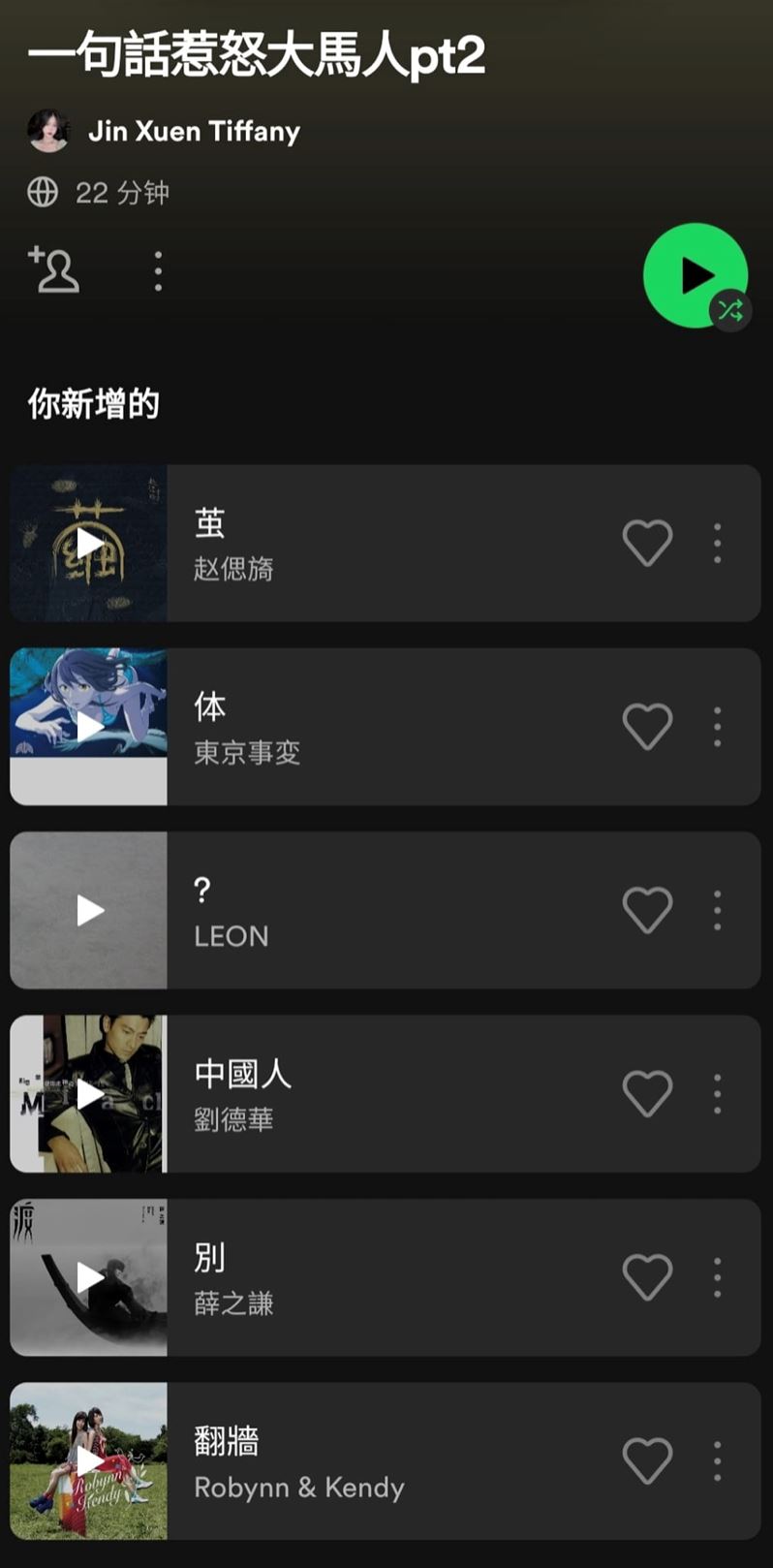Open the album artwork for 中國人

point(87,1092)
